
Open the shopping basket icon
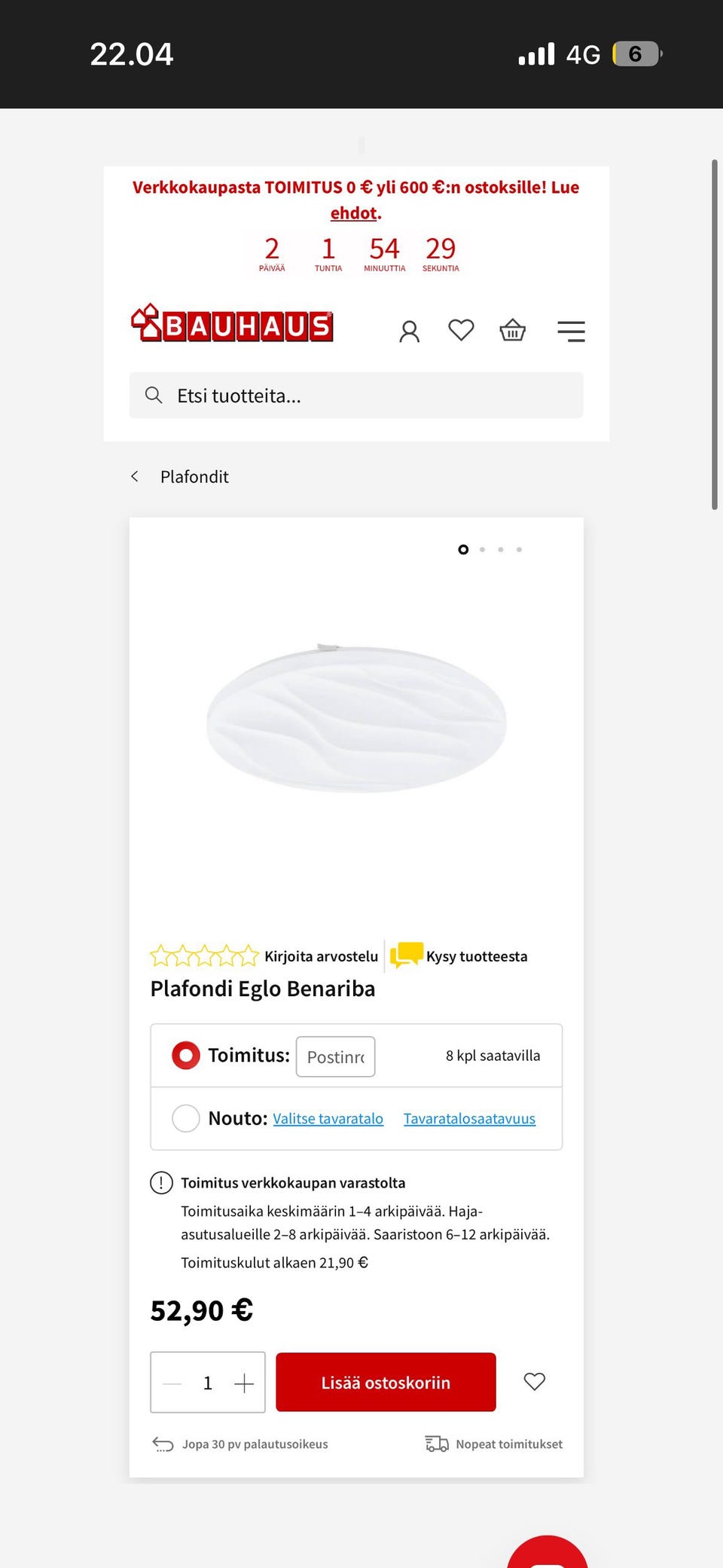(512, 330)
